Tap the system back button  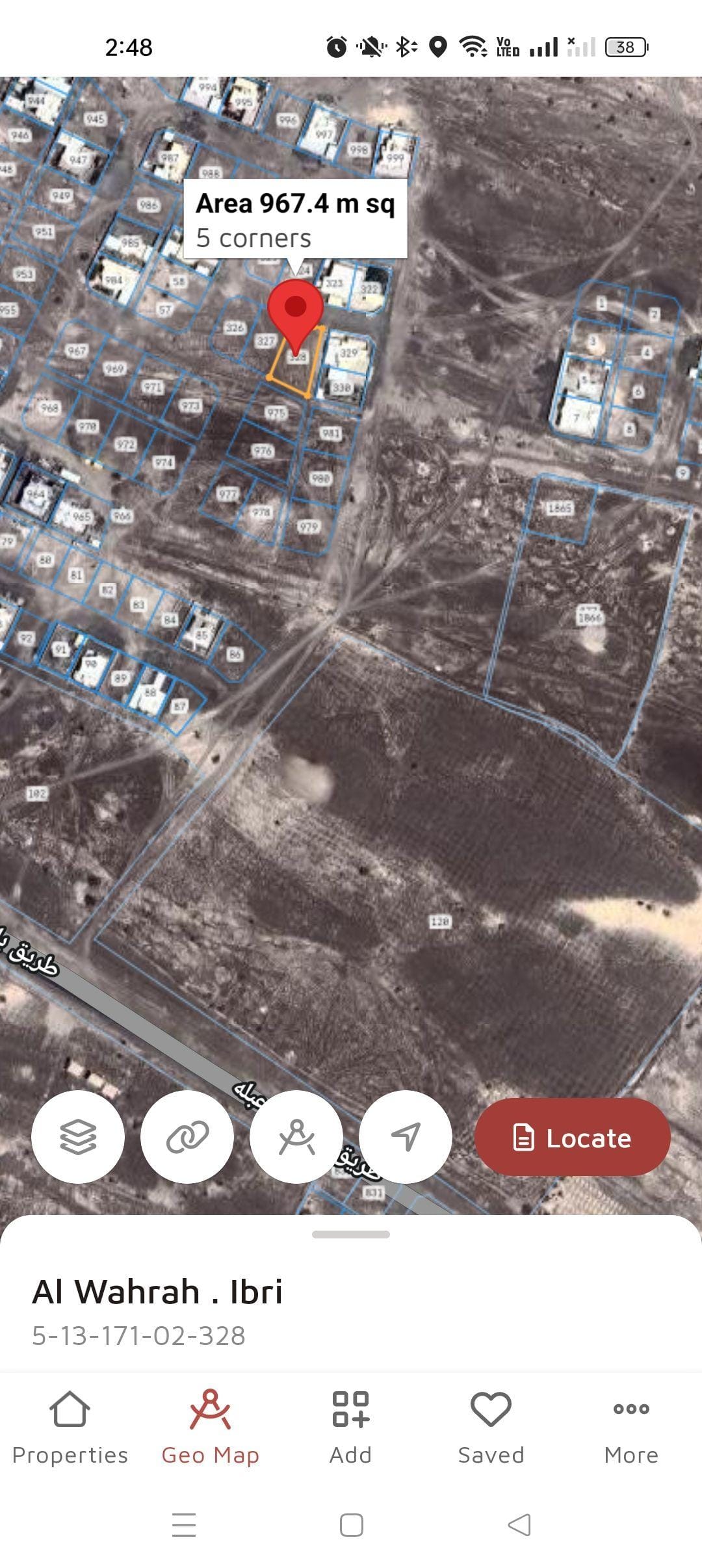click(519, 1524)
